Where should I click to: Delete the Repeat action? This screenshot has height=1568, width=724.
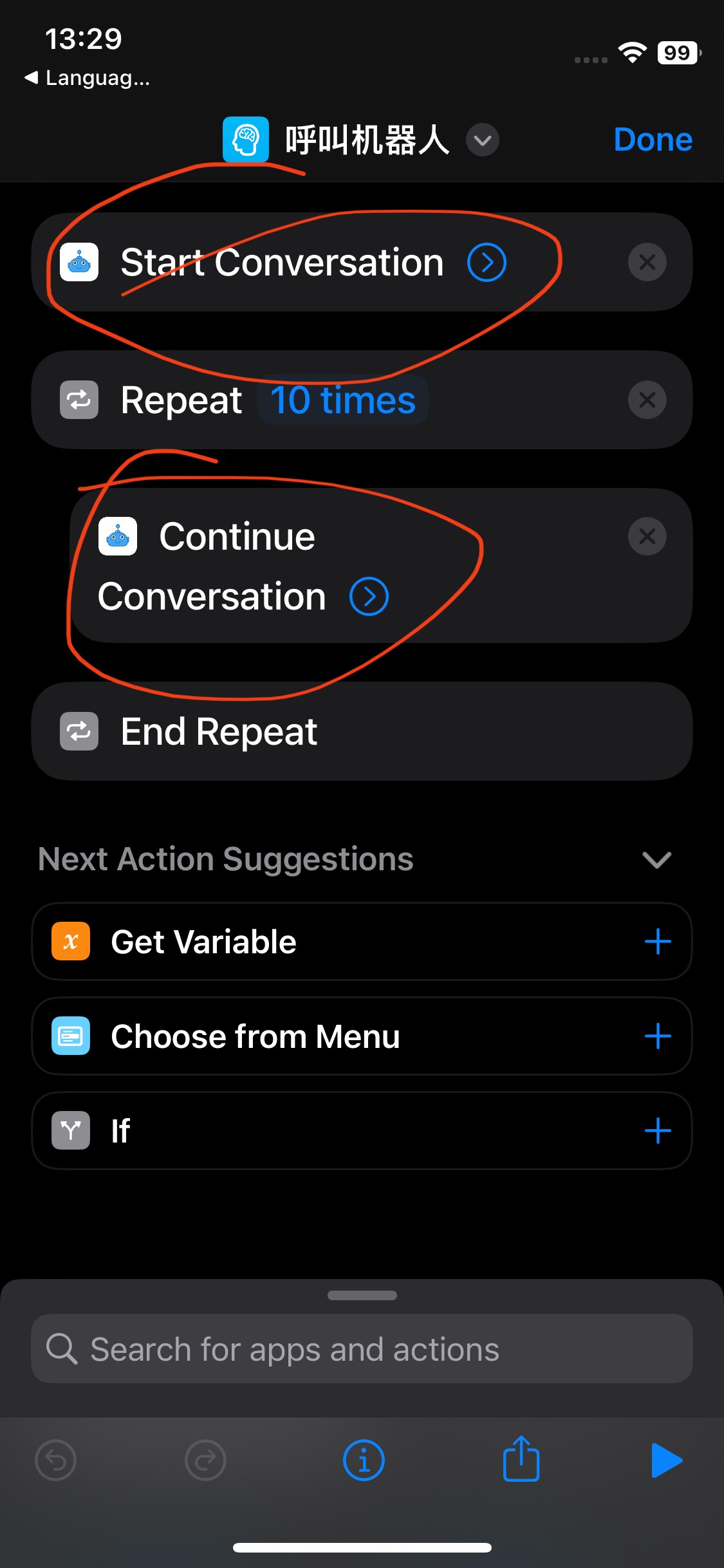pos(647,400)
